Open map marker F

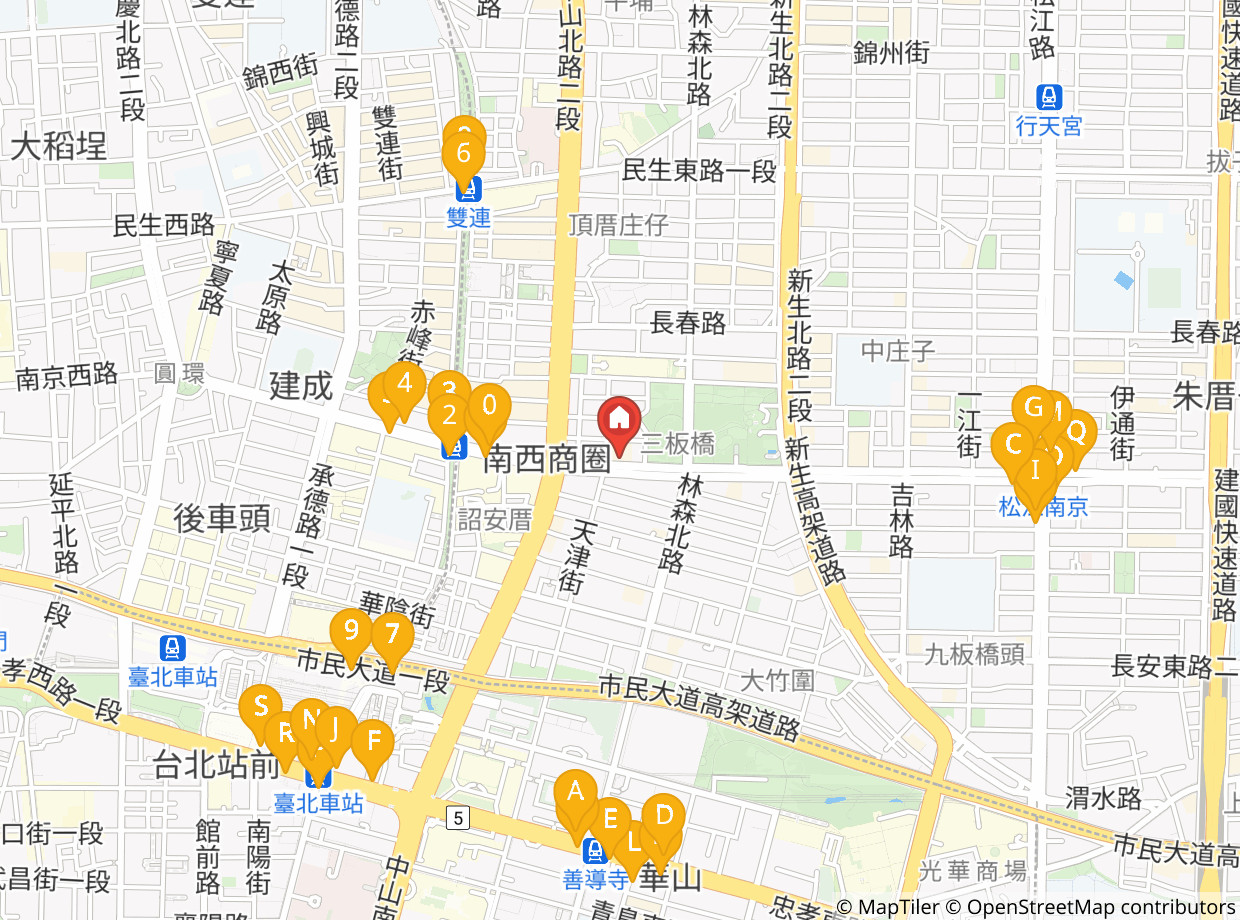pos(374,742)
